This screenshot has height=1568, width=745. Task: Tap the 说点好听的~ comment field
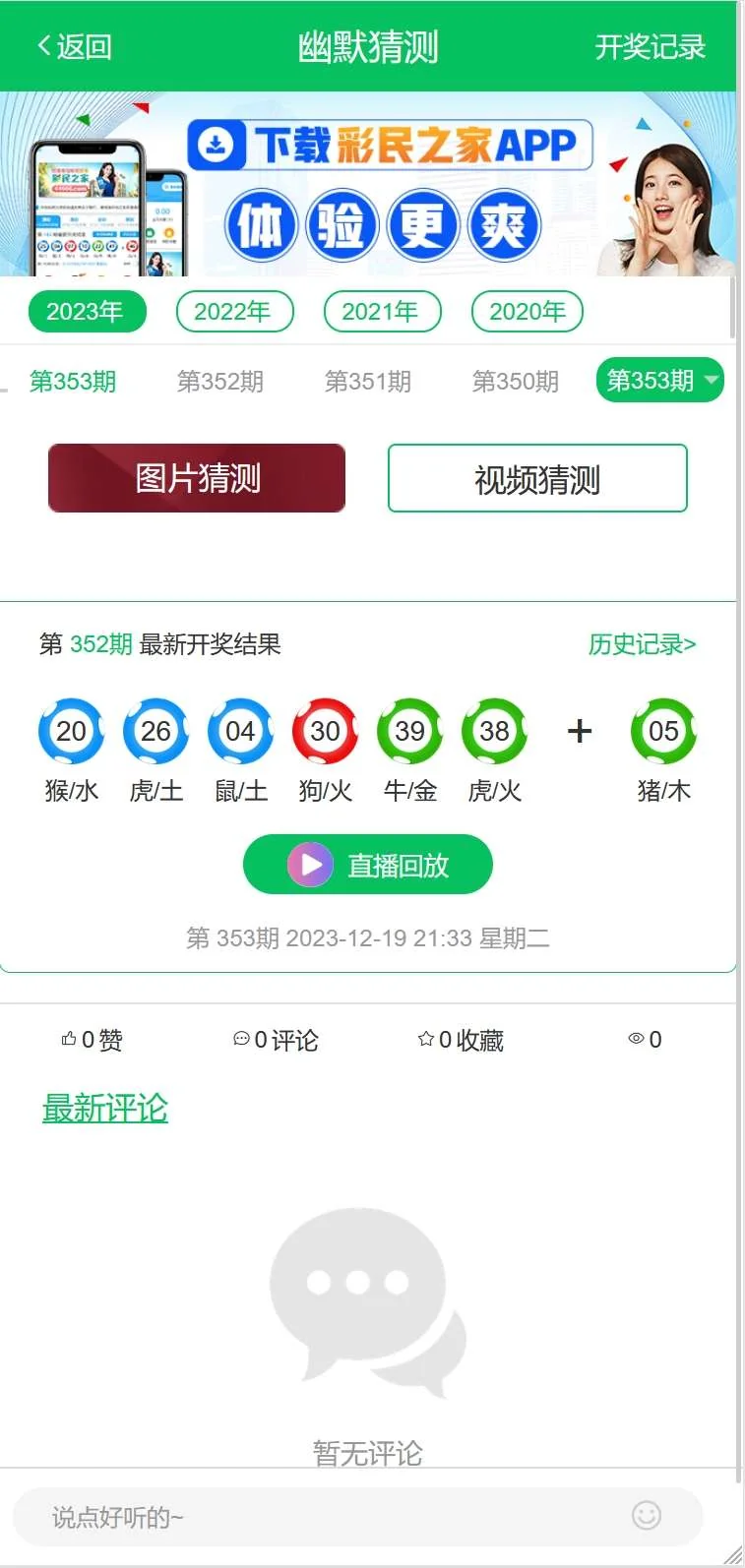pyautogui.click(x=325, y=1517)
